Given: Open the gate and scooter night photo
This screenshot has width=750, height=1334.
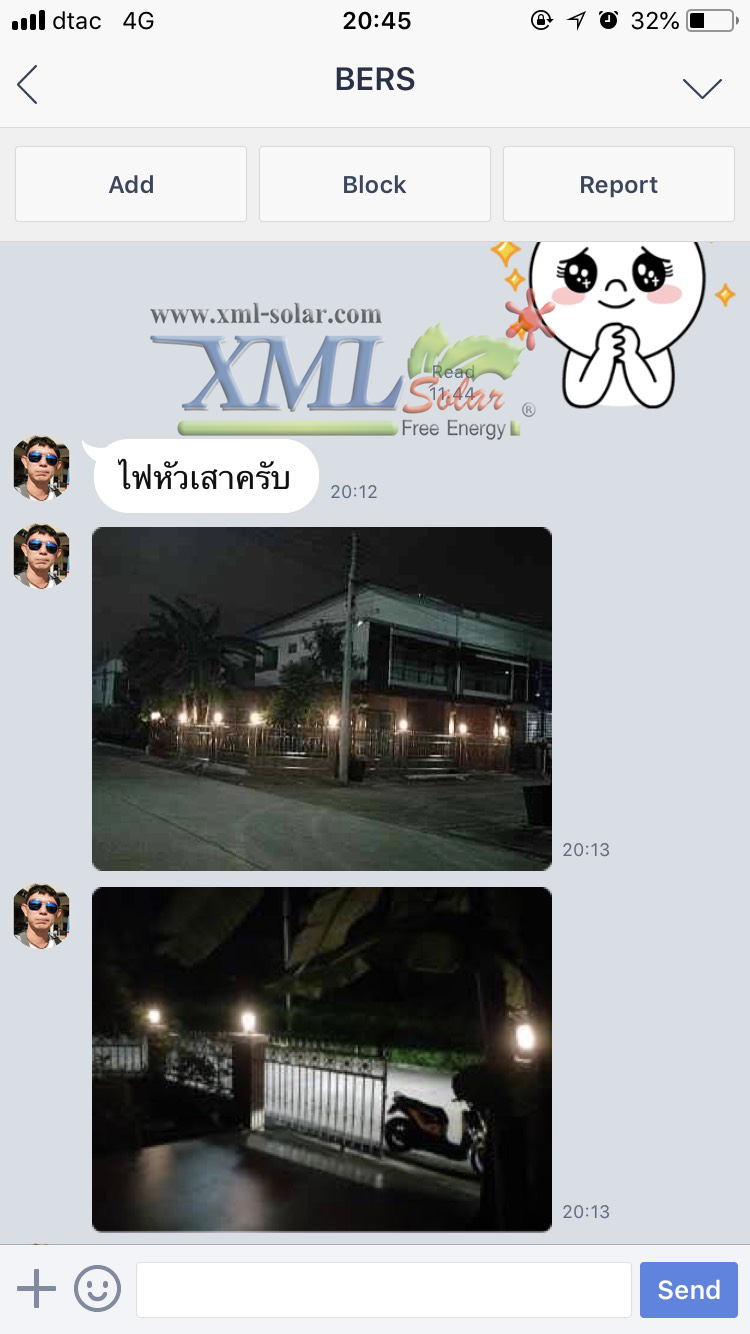Looking at the screenshot, I should click(322, 1059).
